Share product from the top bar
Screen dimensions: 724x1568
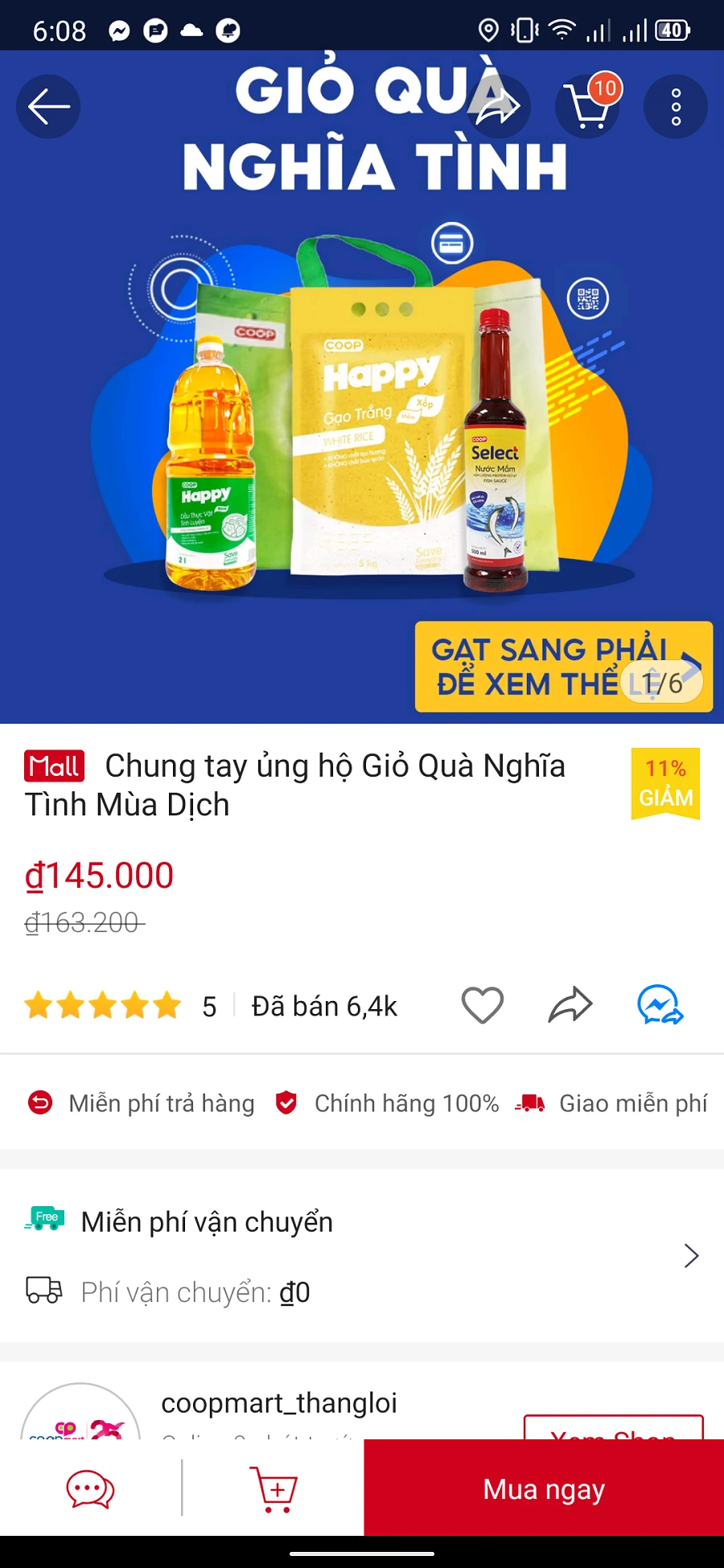[499, 106]
